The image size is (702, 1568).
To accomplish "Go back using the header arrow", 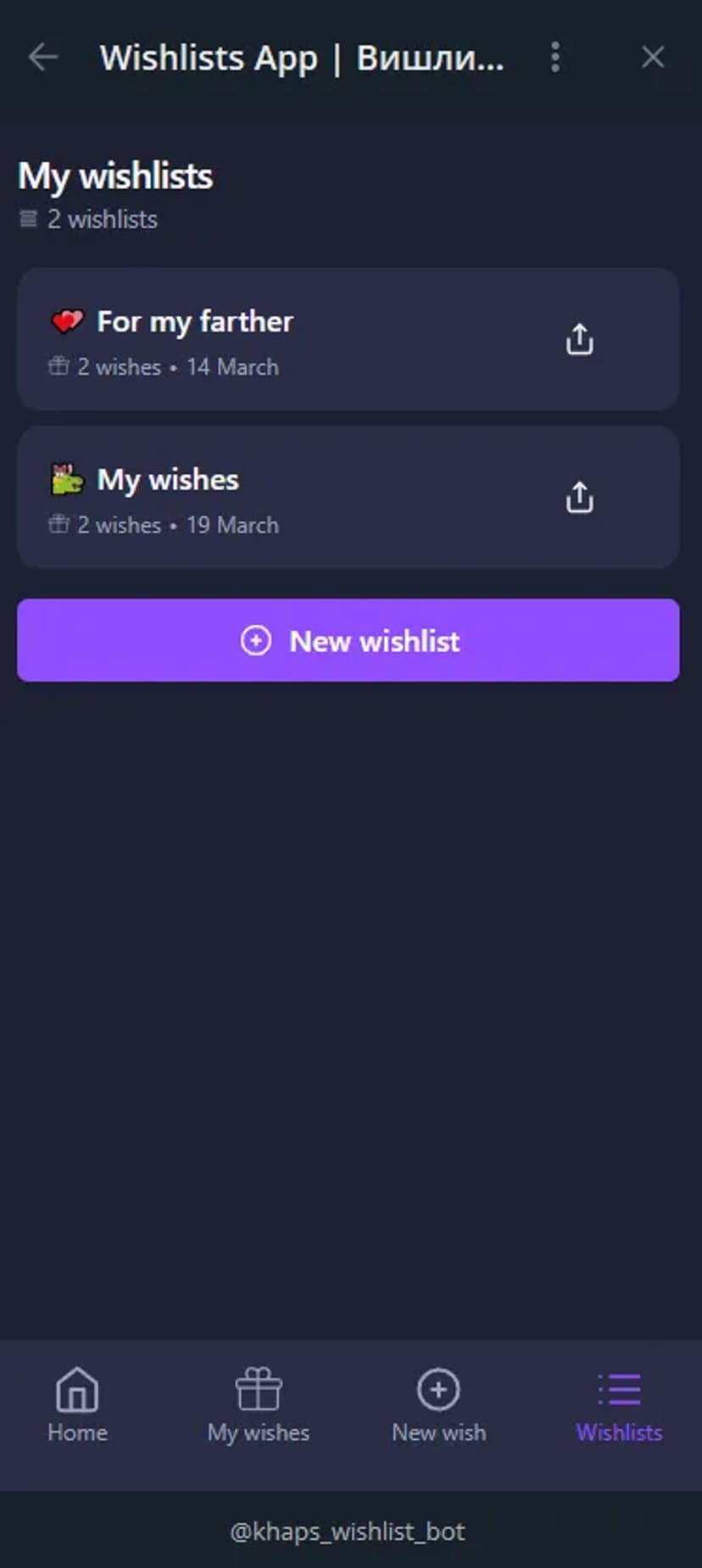I will tap(42, 58).
